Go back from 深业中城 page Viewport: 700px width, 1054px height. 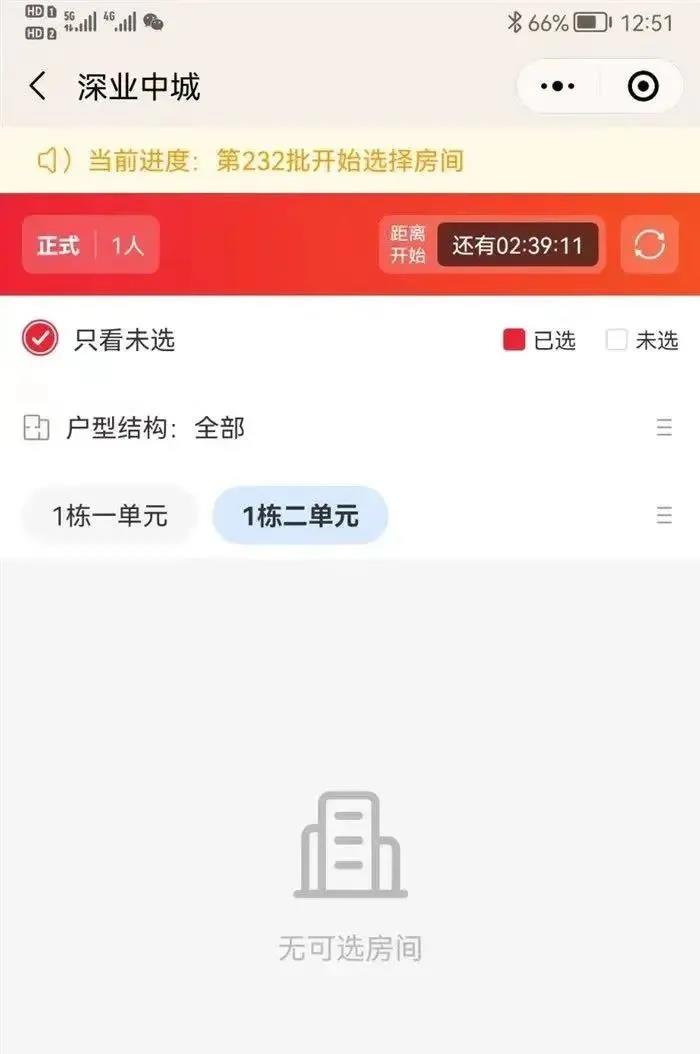[x=38, y=87]
